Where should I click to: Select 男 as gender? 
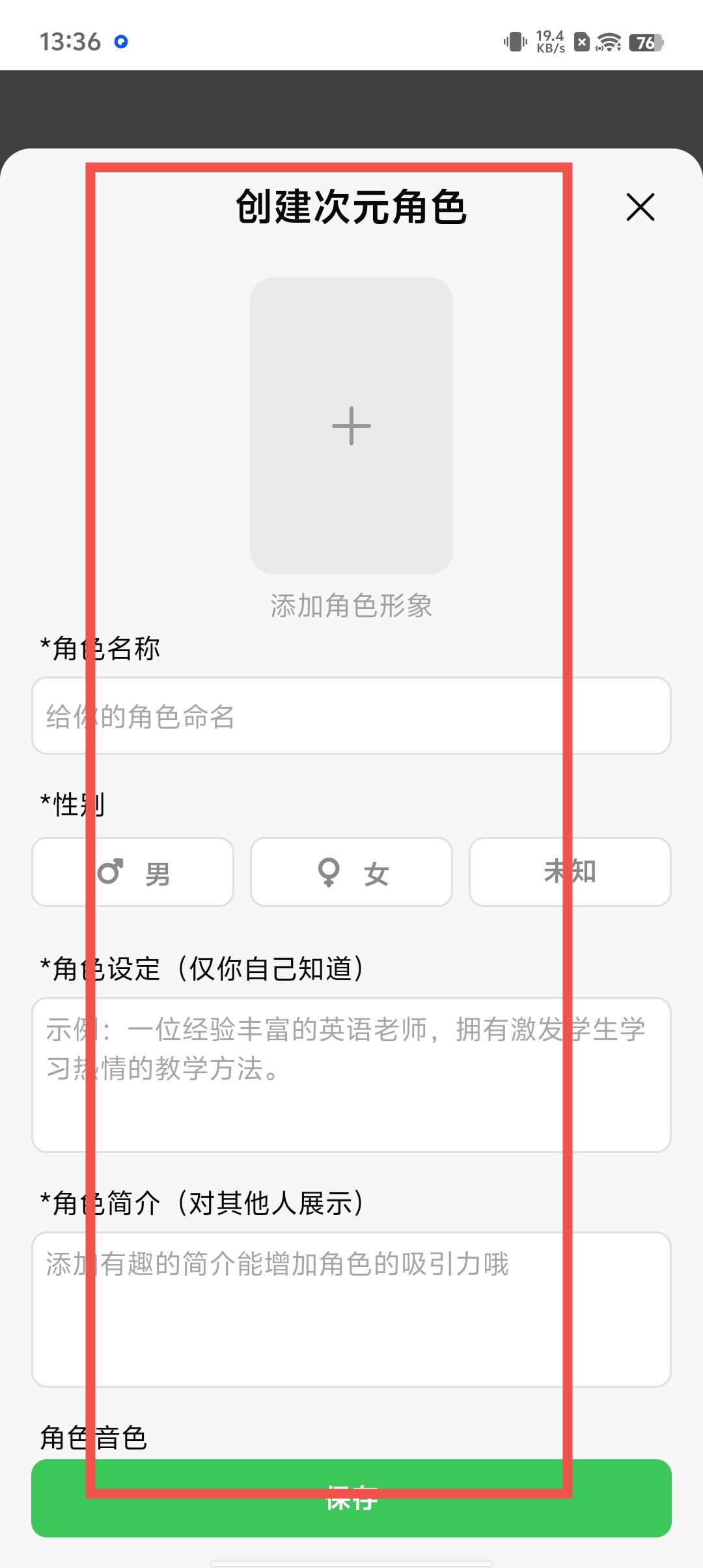point(133,872)
